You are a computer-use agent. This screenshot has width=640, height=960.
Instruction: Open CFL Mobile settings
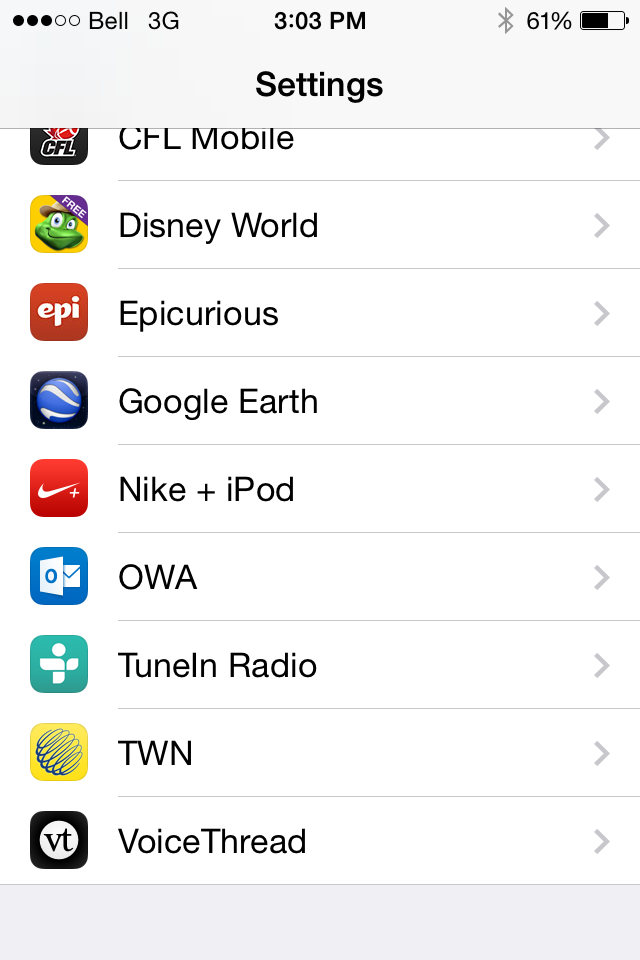coord(320,145)
